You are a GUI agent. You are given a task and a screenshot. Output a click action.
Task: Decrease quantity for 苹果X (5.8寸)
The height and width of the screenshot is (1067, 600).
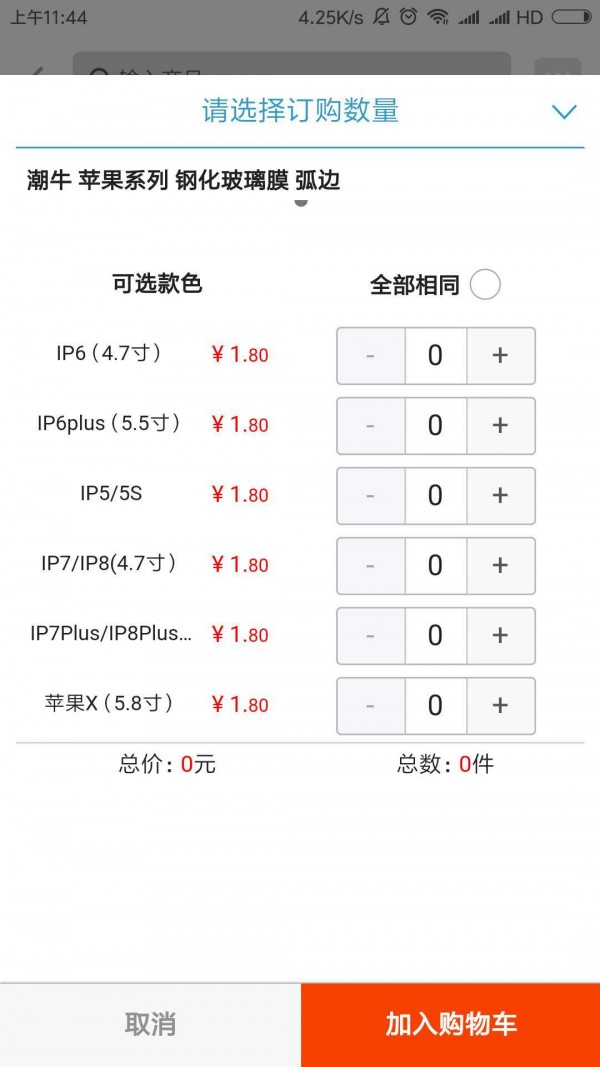pyautogui.click(x=371, y=706)
